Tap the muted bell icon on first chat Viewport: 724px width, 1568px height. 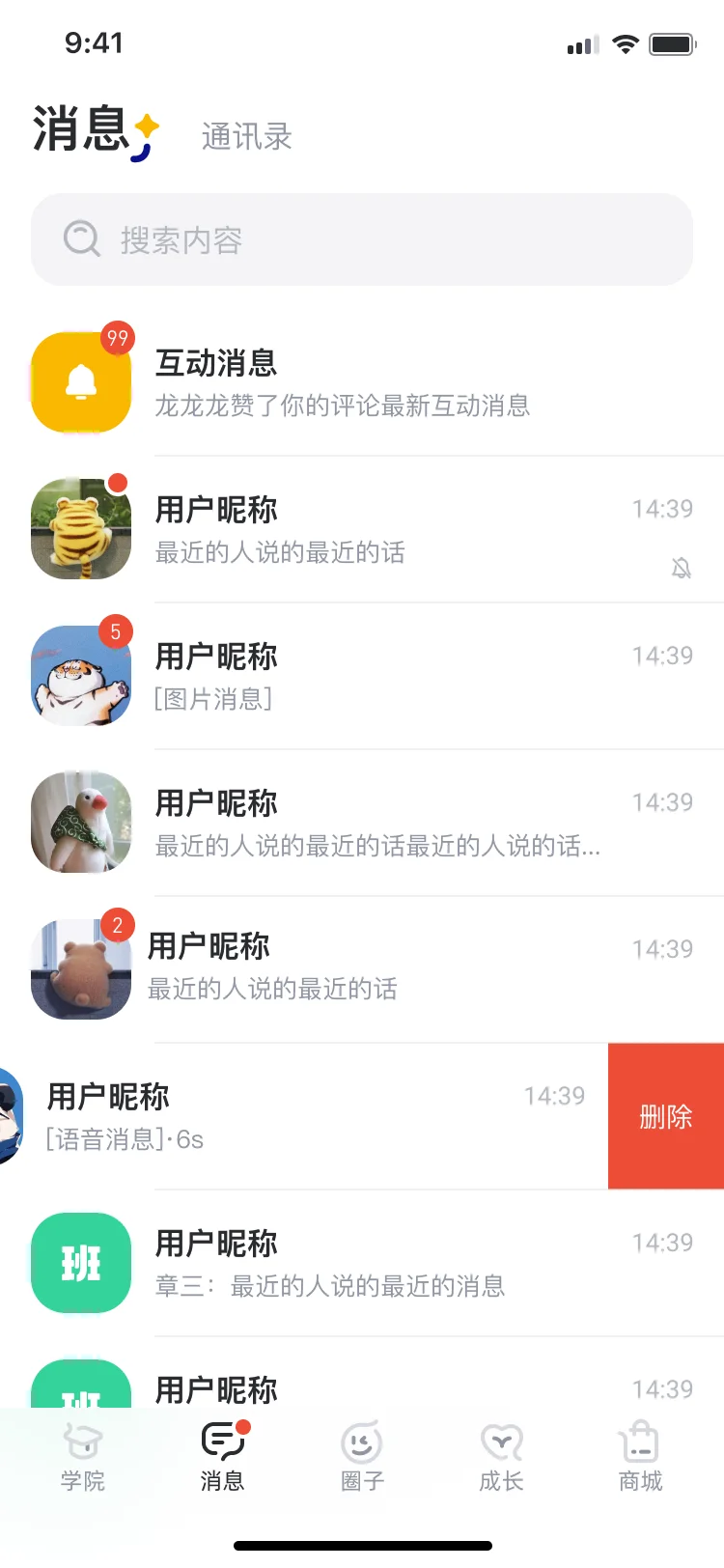(682, 569)
